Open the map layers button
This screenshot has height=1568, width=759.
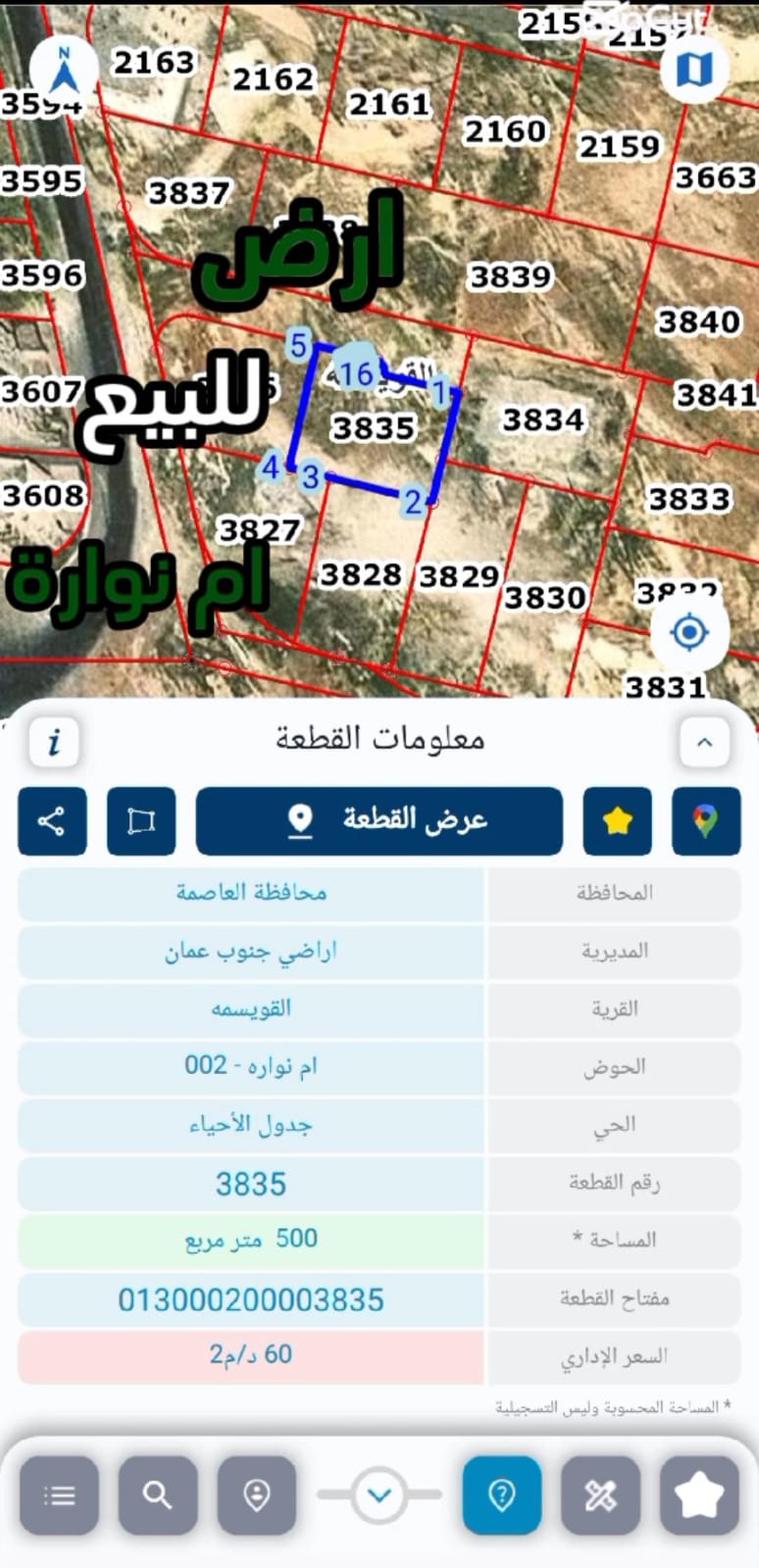[694, 70]
